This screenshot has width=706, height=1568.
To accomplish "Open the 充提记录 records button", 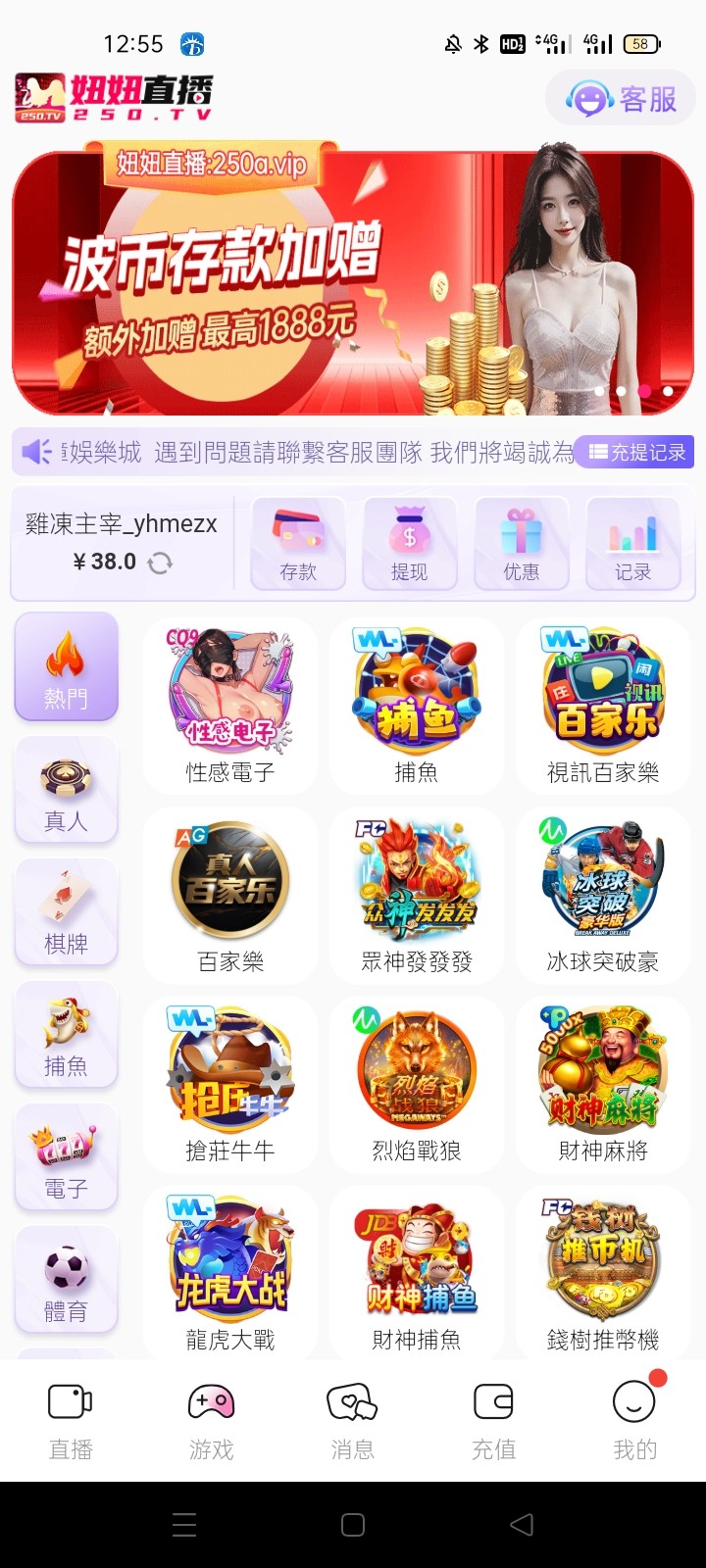I will click(x=634, y=452).
